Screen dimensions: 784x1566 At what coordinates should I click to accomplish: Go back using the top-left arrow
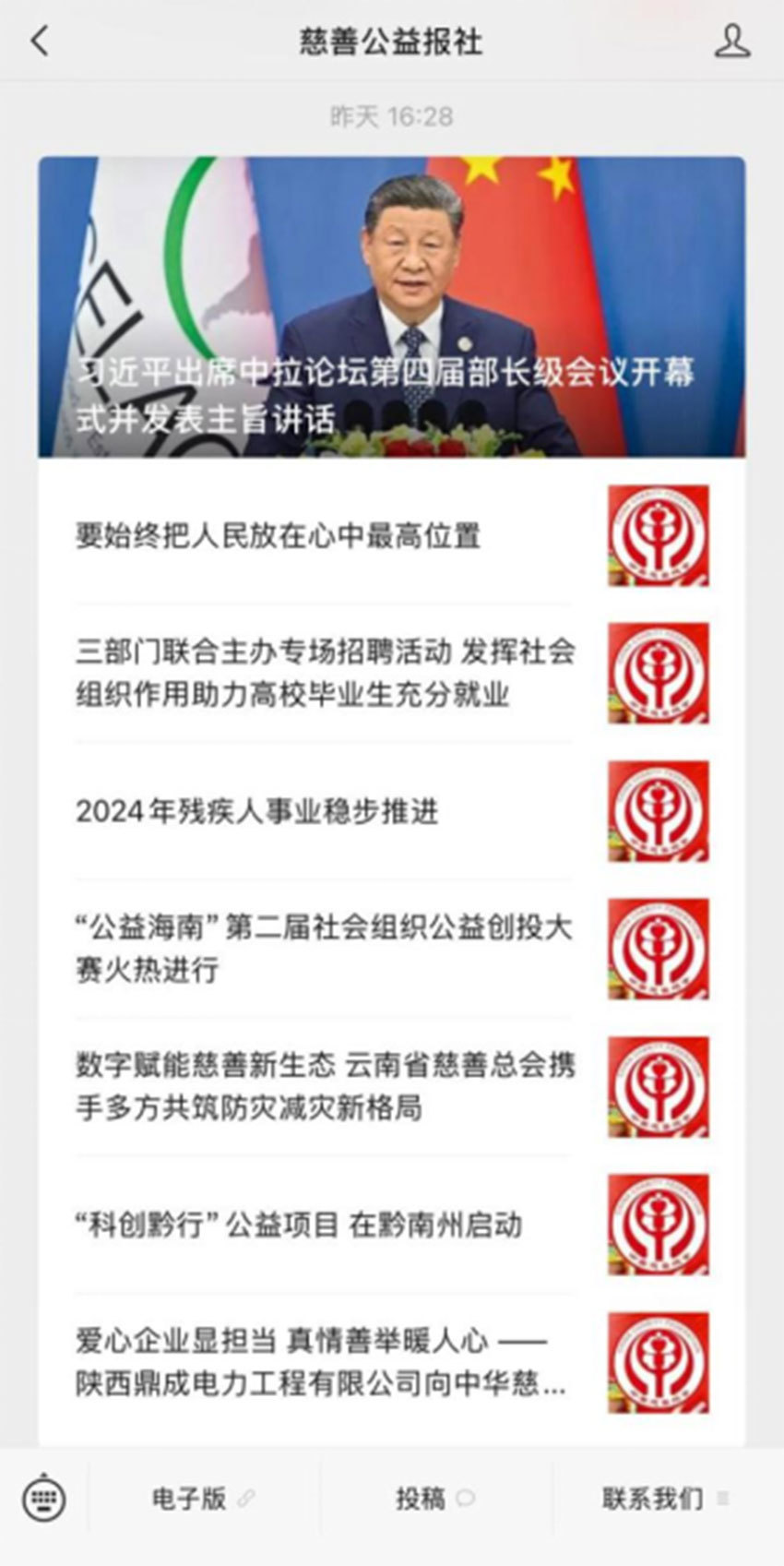(39, 41)
